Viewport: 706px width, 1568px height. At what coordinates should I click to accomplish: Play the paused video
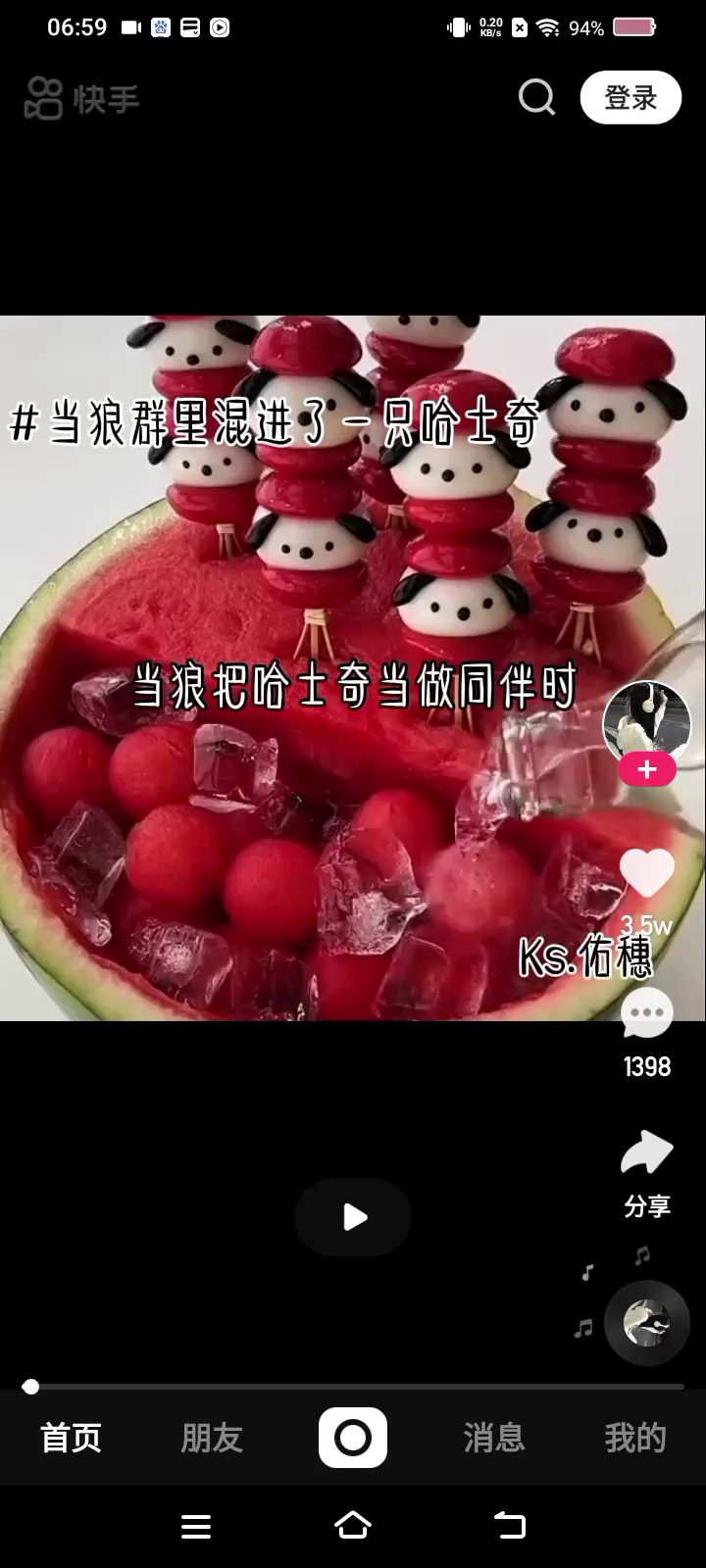click(353, 1217)
